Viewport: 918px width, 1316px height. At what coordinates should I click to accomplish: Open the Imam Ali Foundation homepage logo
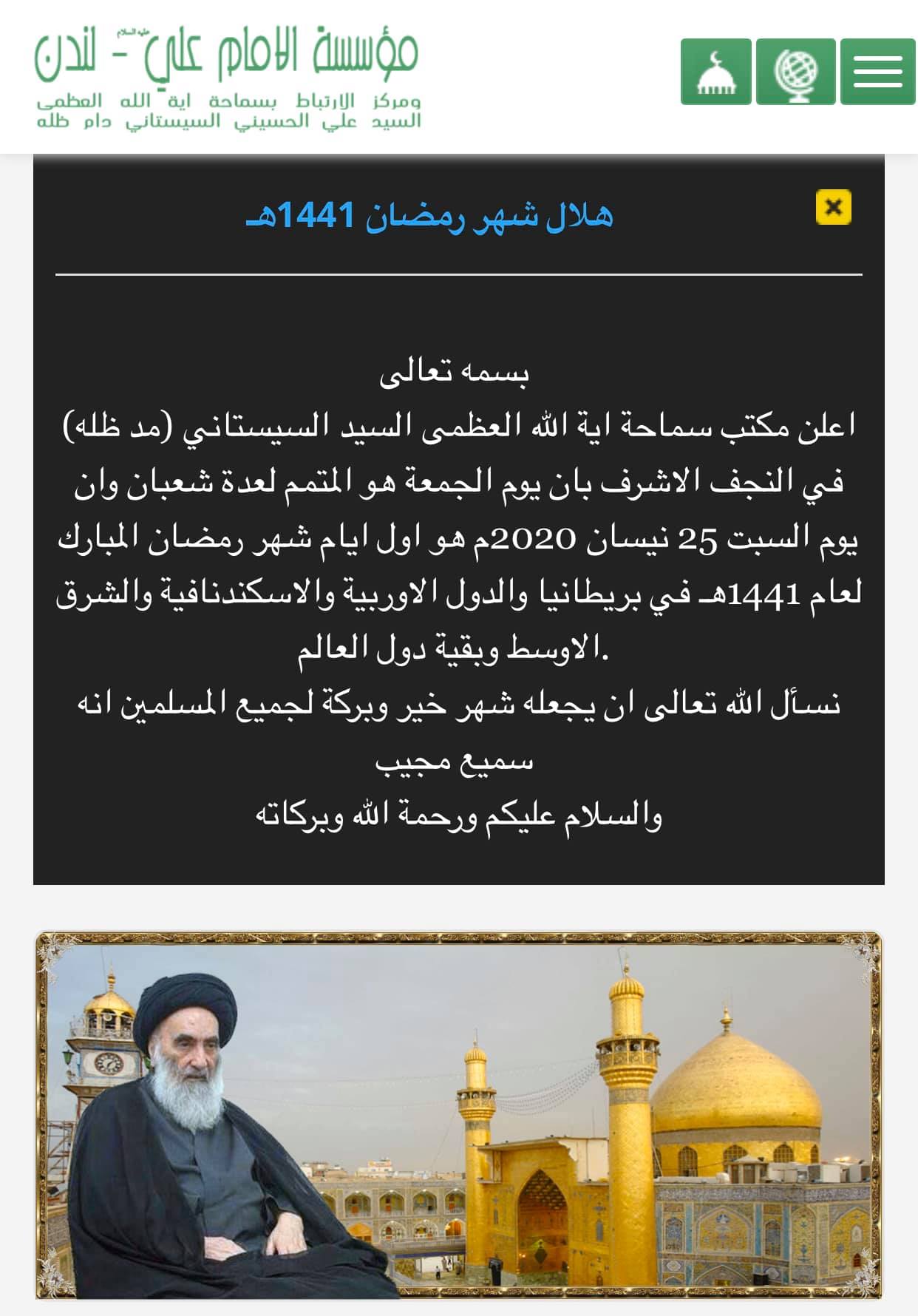[x=228, y=78]
